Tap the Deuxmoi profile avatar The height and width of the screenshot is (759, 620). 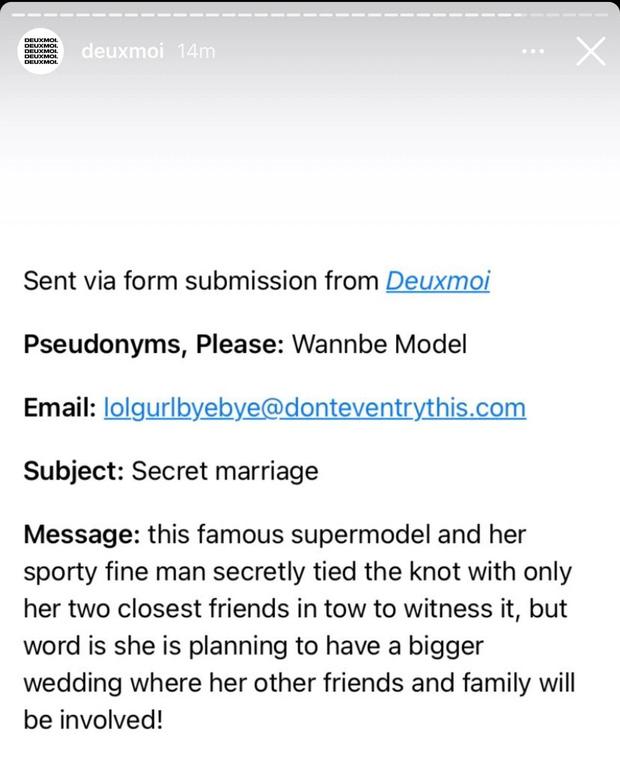click(41, 51)
